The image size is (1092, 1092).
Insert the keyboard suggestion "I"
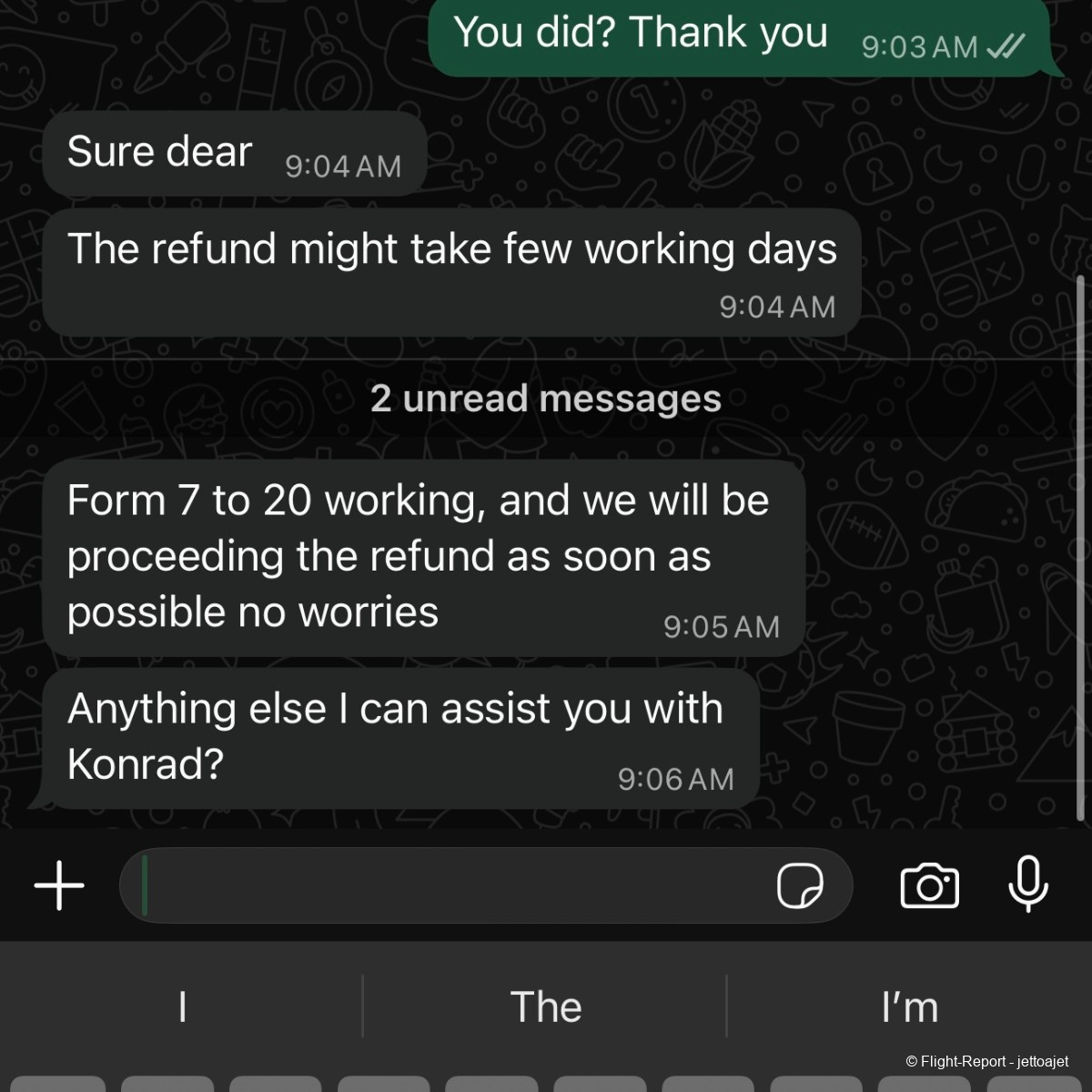pos(182,1006)
